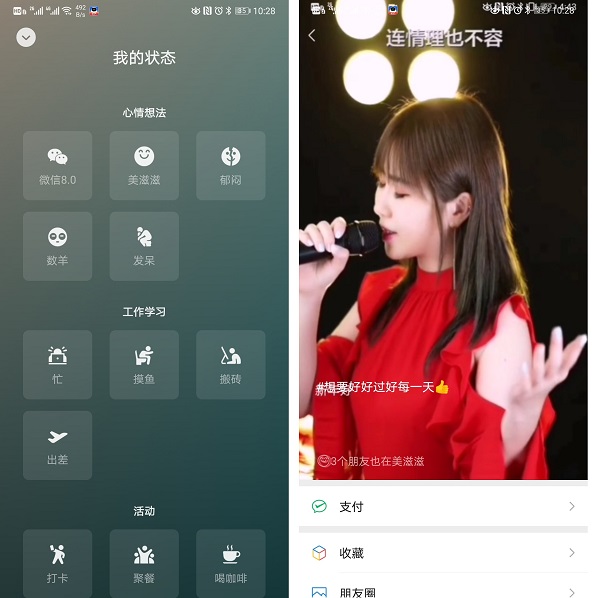
Task: Open 朋友圈 Moments
Action: tap(443, 591)
